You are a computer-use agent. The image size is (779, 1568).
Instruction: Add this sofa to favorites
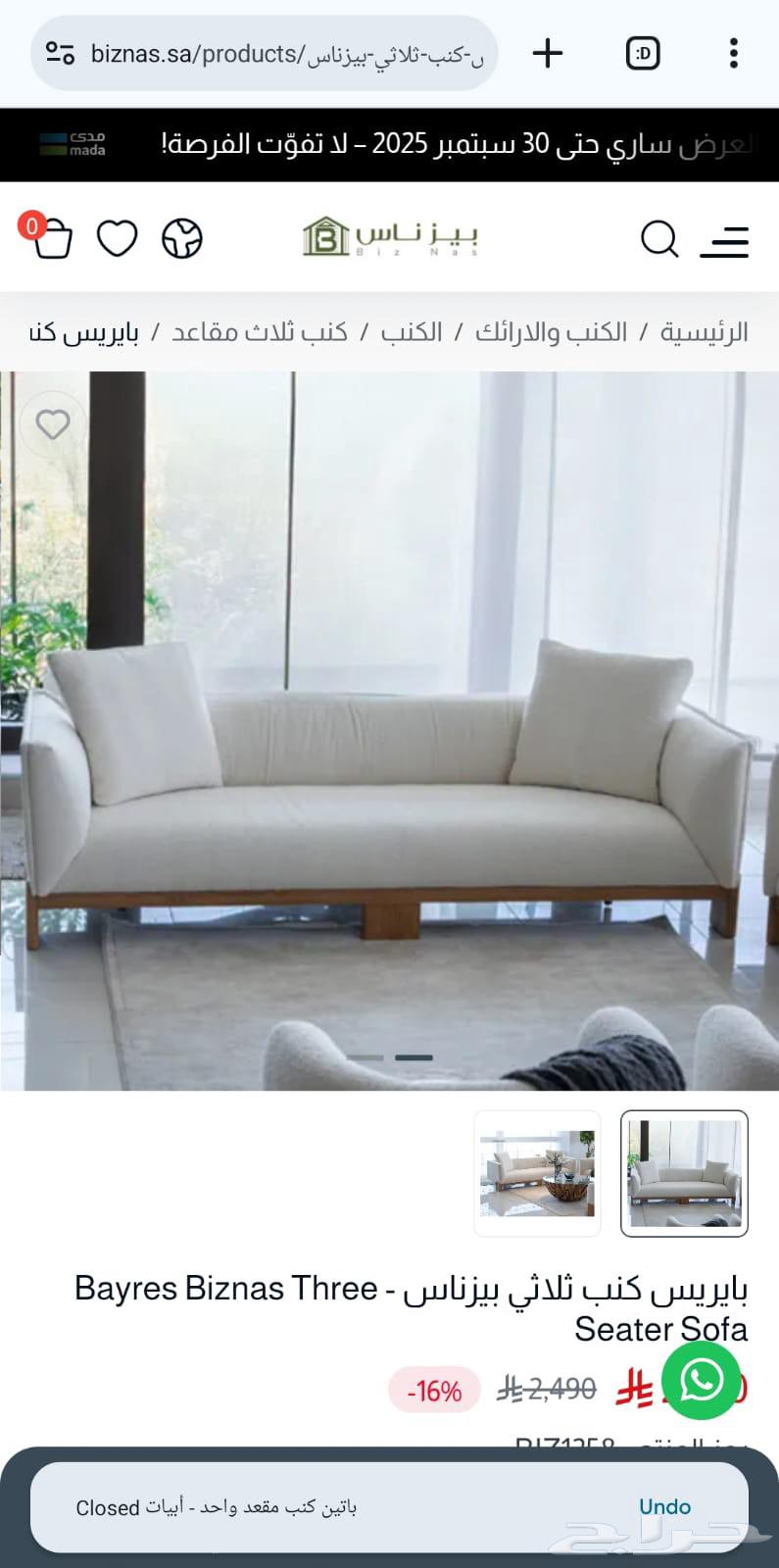point(53,424)
